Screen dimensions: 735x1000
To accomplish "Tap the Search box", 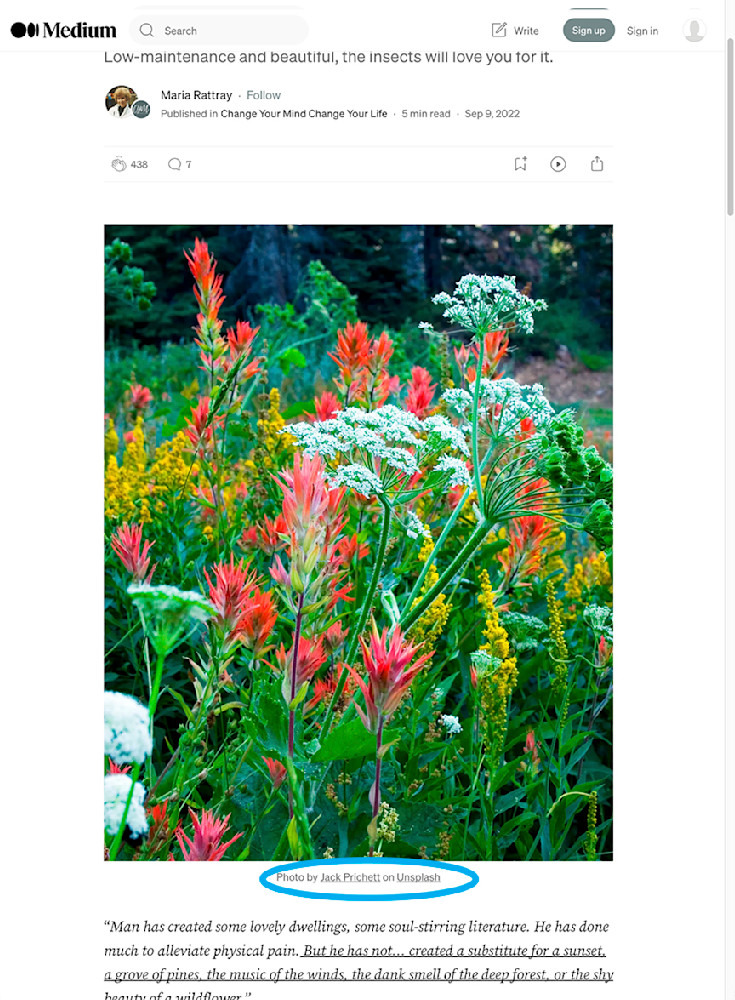I will [220, 31].
